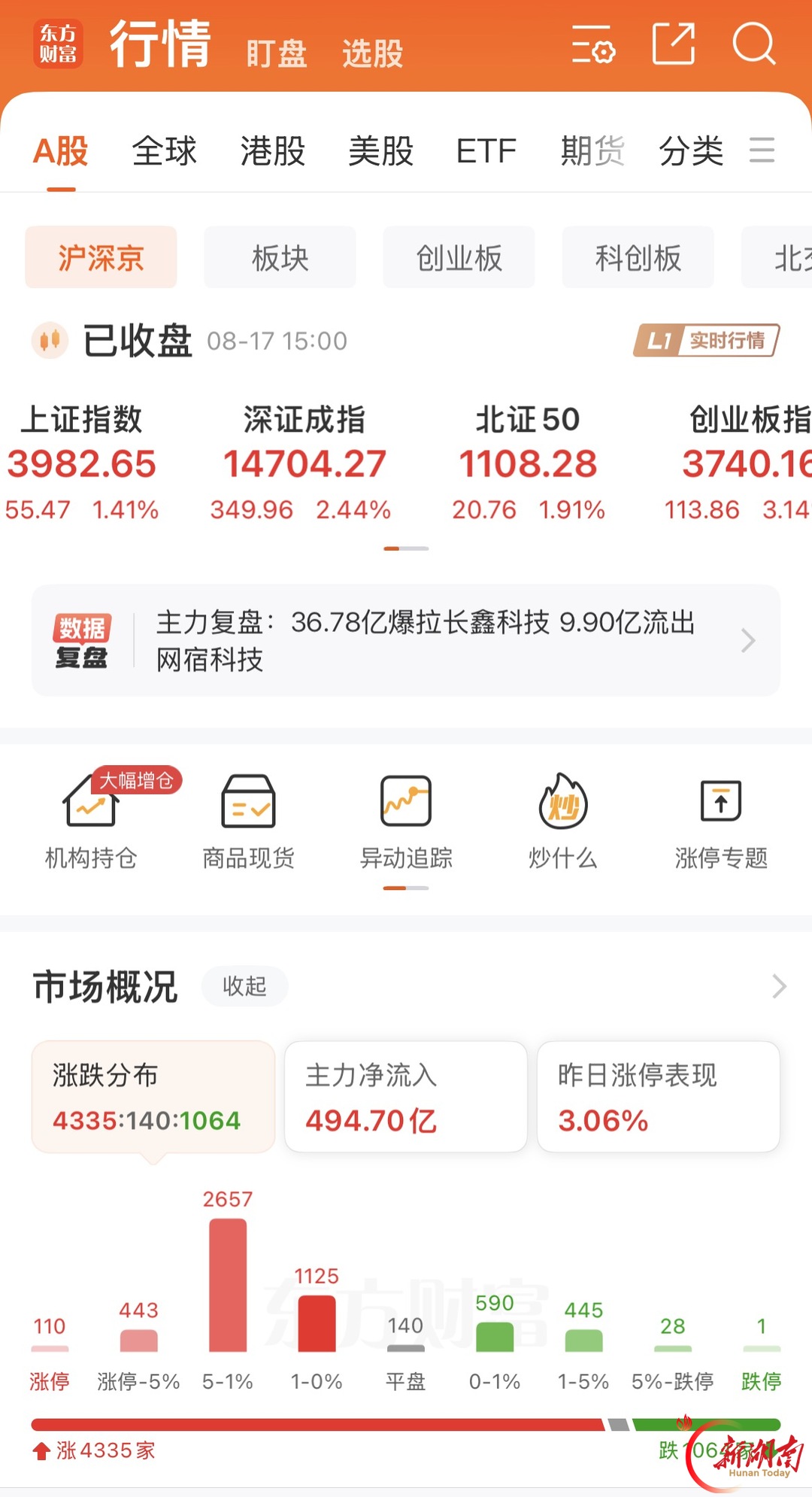The image size is (812, 1497).
Task: Open the 上证指数 index quote
Action: coord(81,463)
